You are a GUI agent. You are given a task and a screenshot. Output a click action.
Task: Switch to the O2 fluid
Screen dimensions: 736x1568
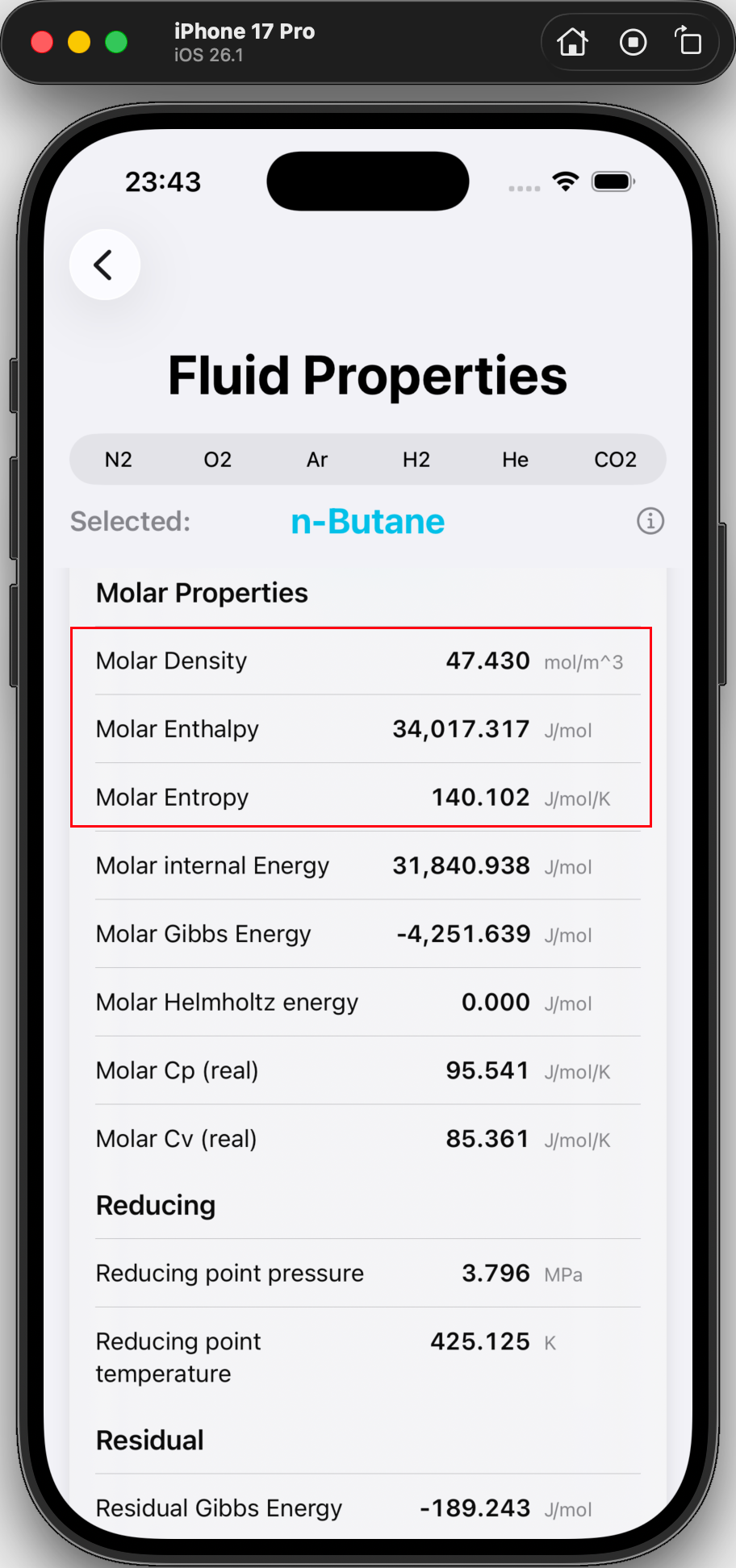pos(218,460)
